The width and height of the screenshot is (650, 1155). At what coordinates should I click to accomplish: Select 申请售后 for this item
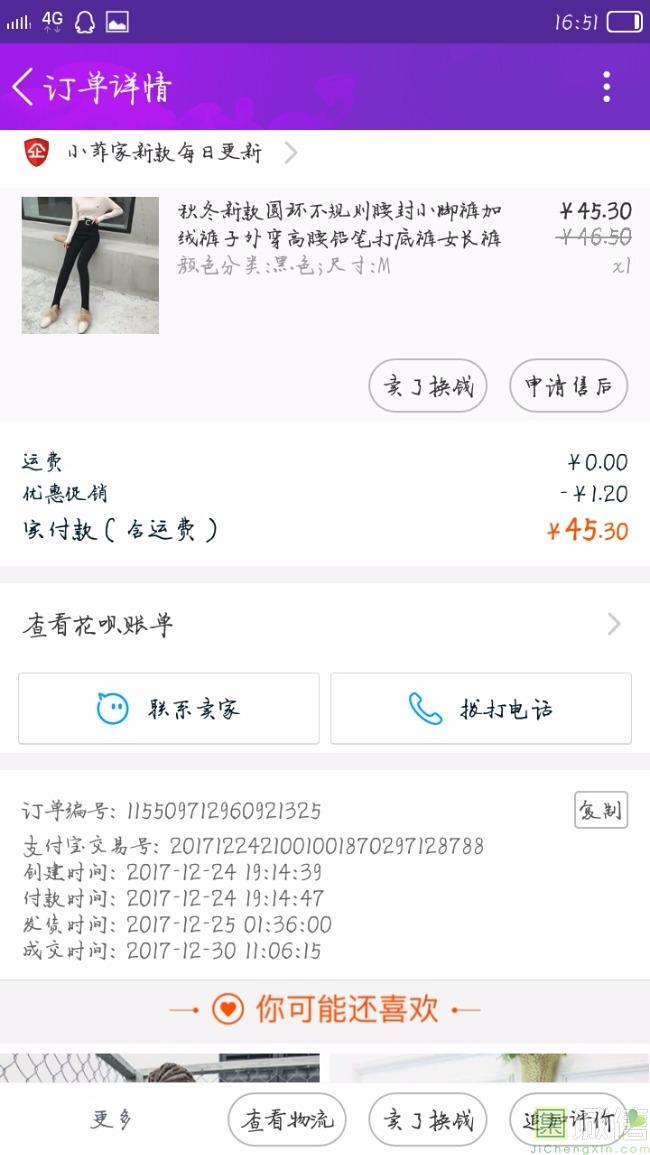click(568, 386)
